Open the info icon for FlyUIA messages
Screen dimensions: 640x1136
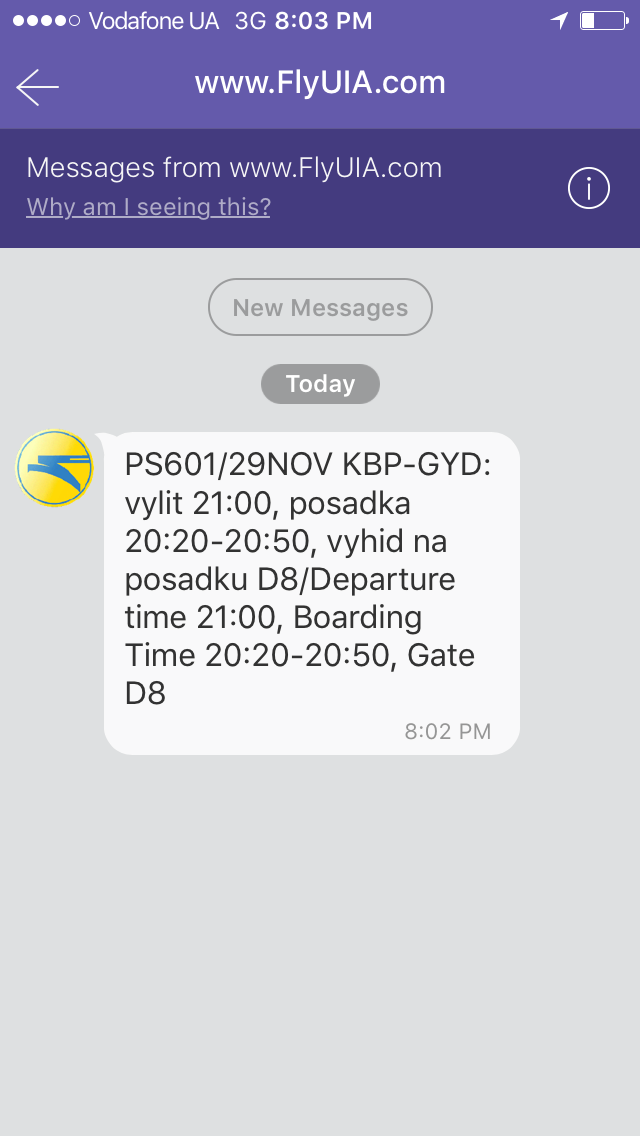588,188
